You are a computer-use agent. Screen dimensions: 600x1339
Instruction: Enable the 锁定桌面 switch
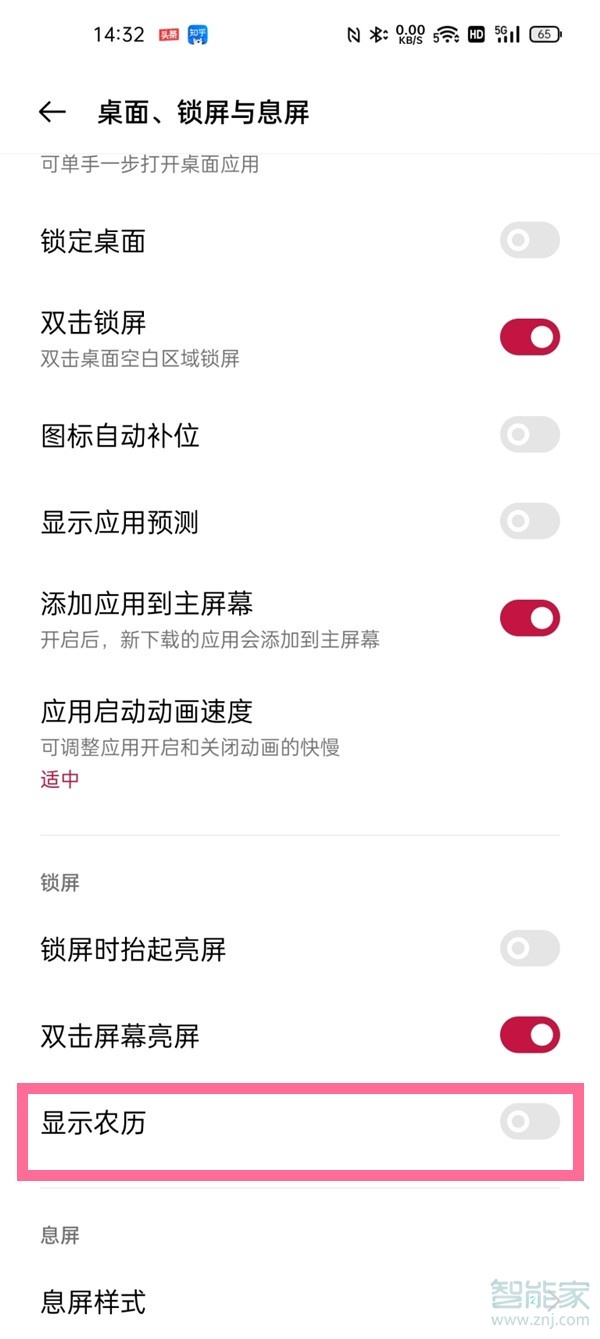(x=529, y=241)
